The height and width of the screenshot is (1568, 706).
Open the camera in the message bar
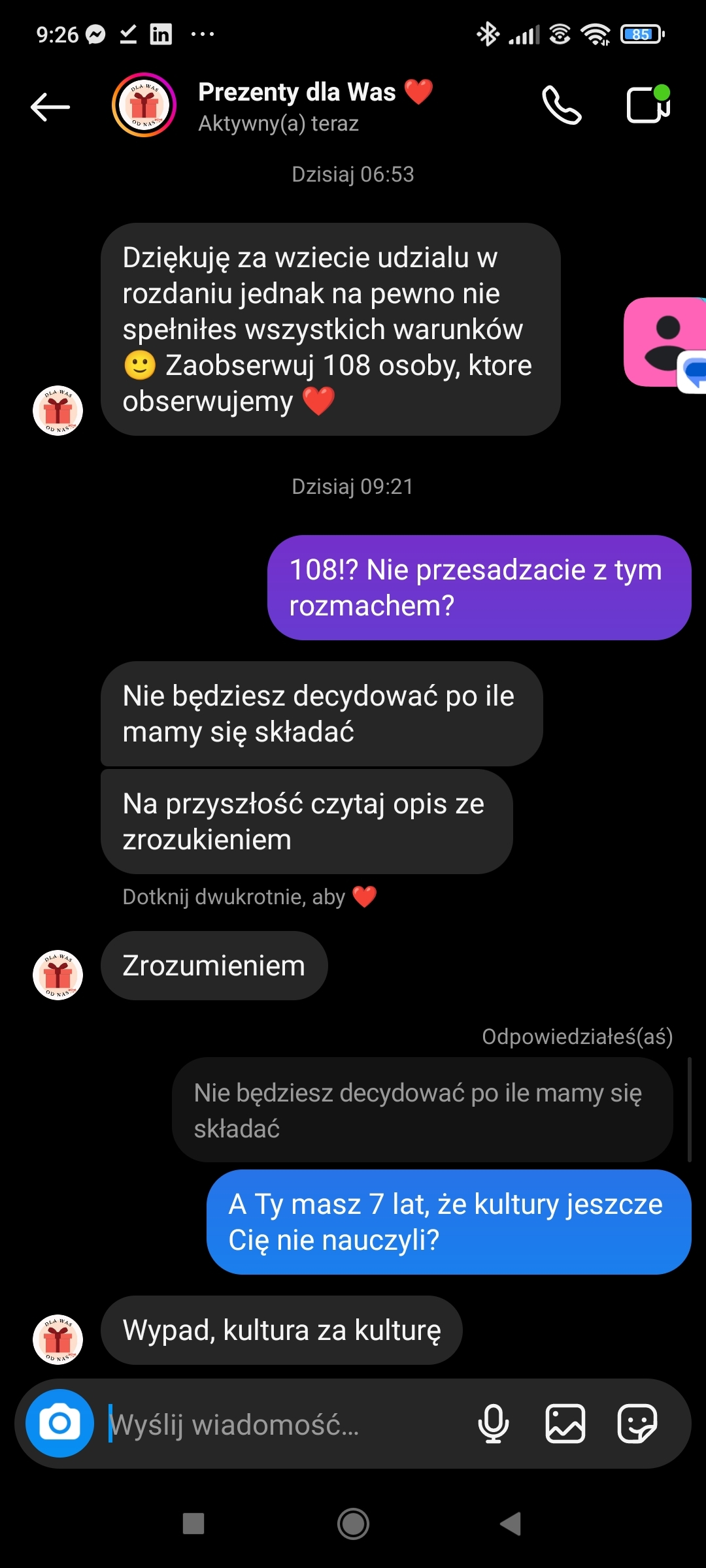pos(59,1423)
